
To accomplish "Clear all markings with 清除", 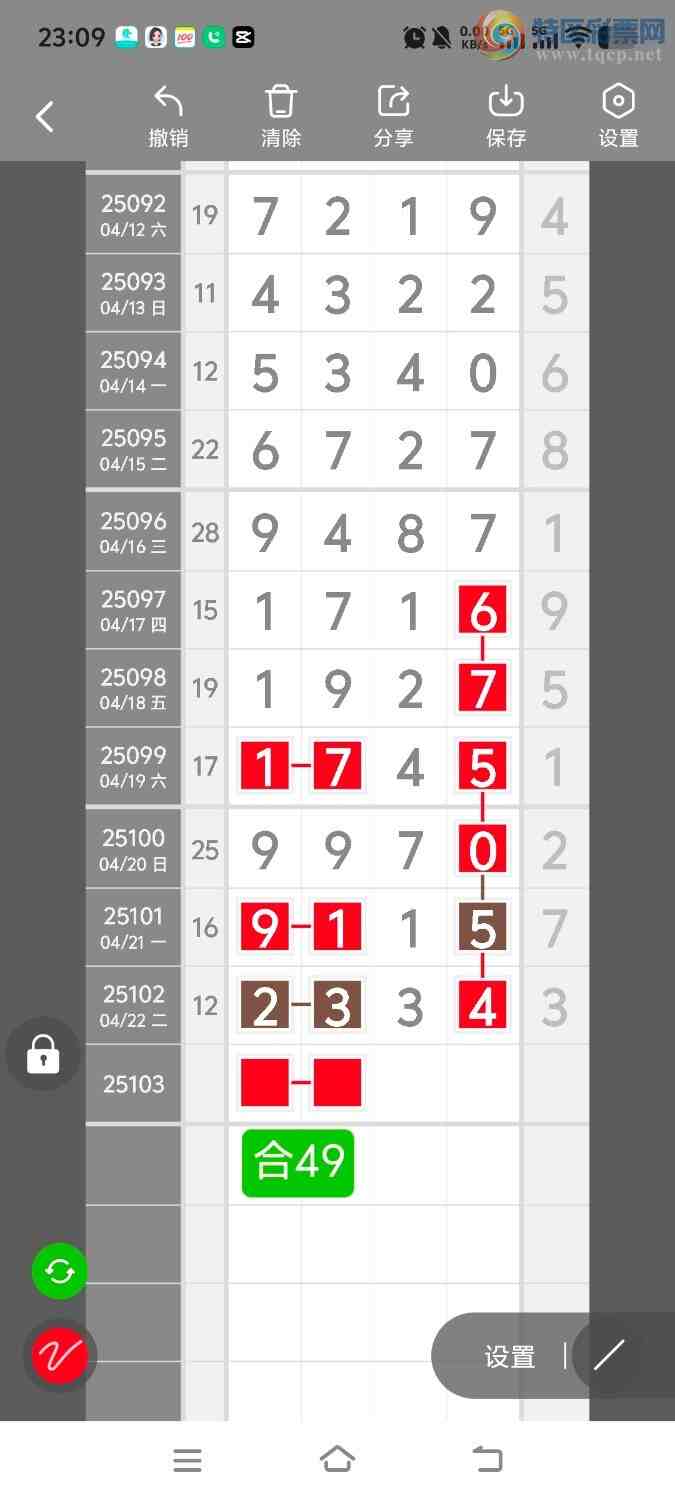I will [x=281, y=117].
